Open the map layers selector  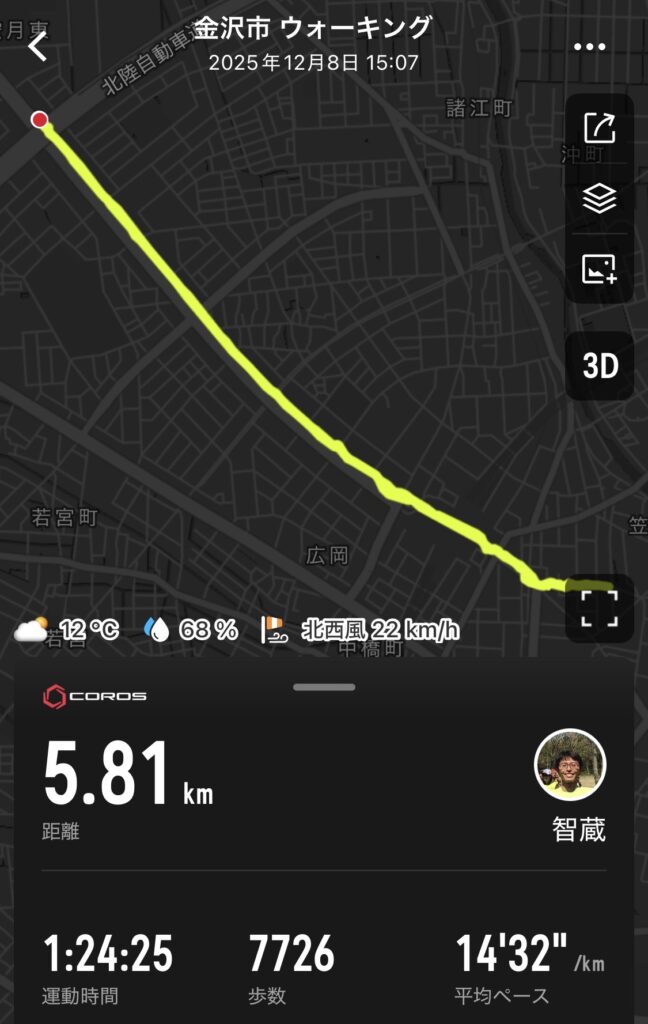point(599,199)
